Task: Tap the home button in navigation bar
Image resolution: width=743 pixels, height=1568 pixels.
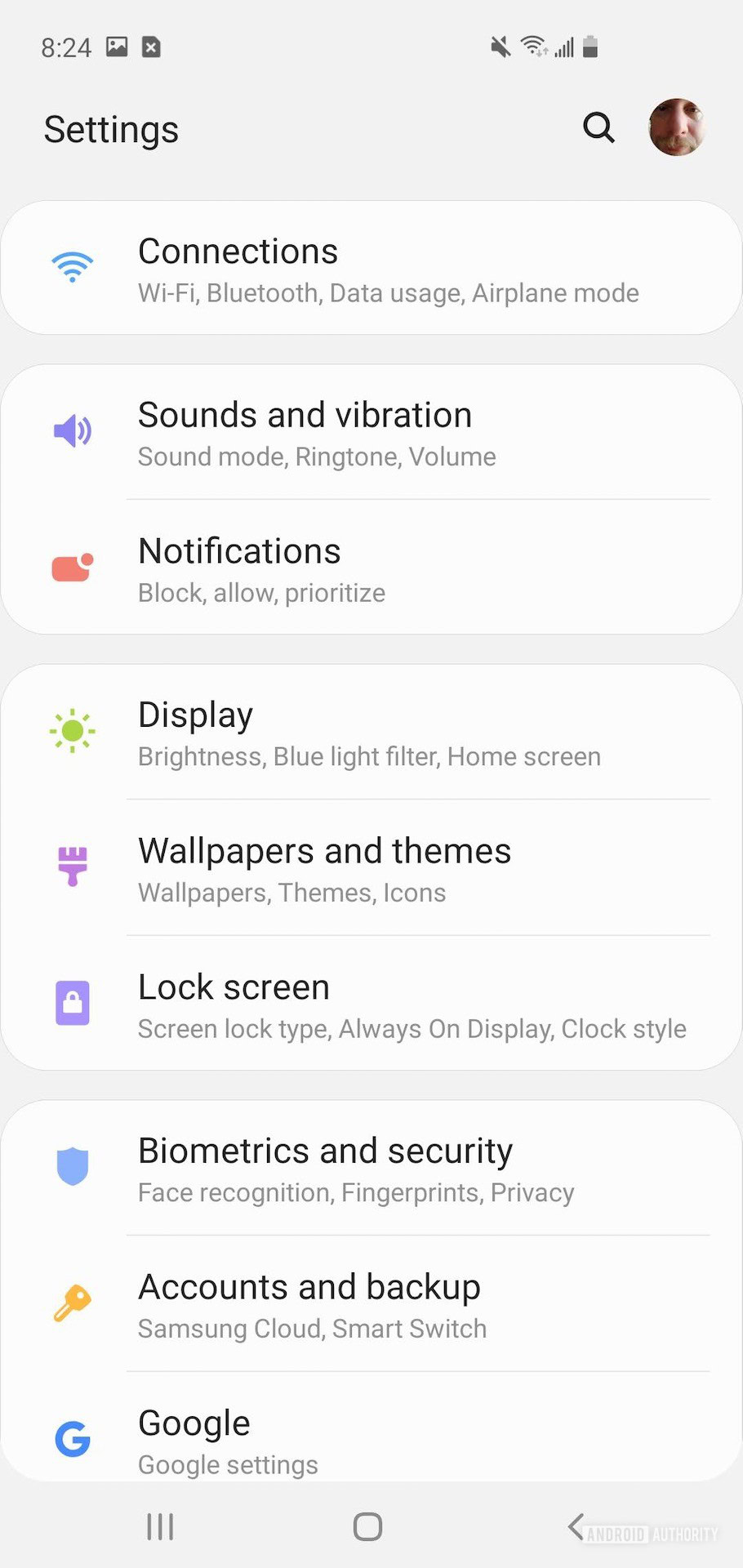Action: click(x=367, y=1526)
